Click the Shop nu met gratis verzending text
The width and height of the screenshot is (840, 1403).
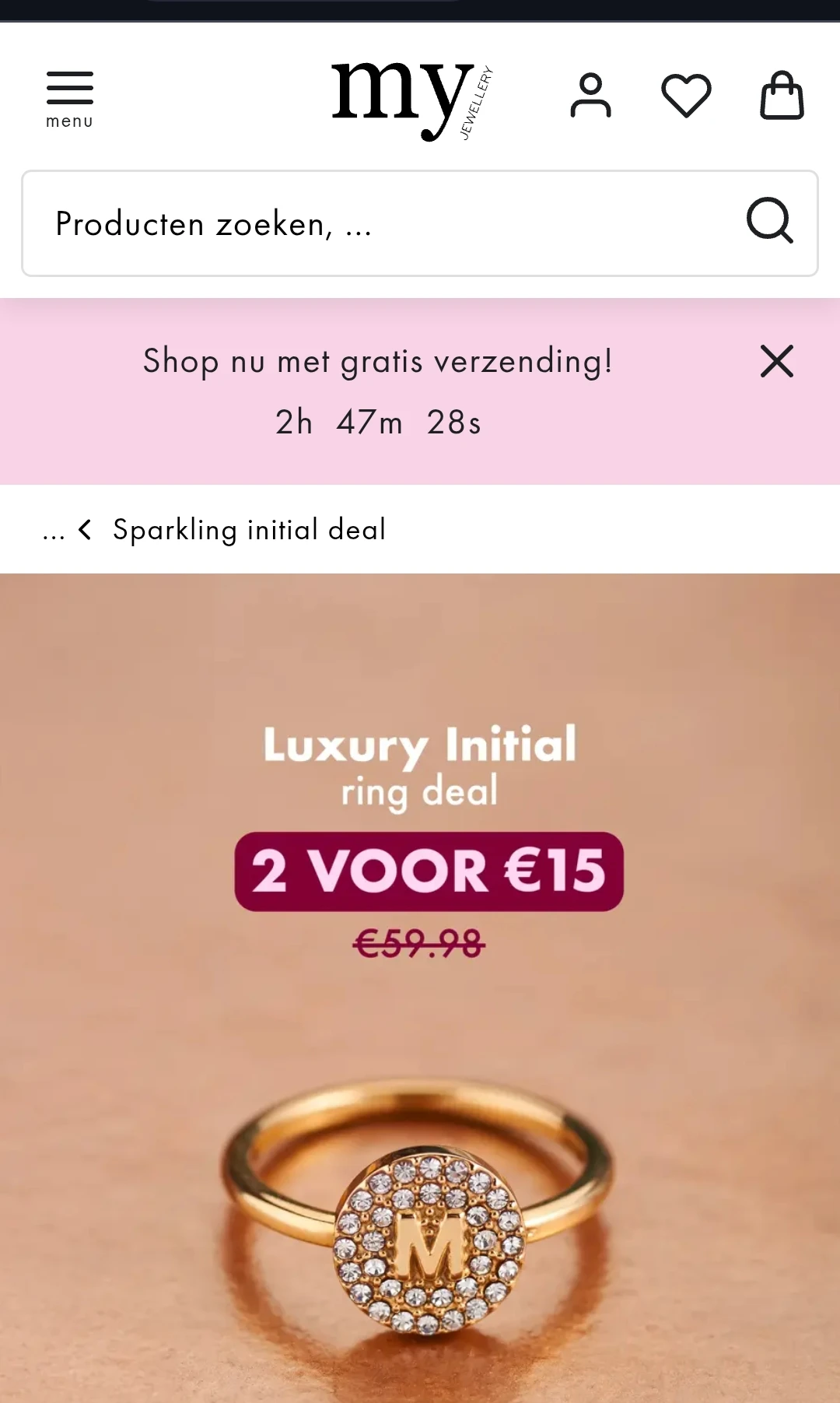[376, 360]
